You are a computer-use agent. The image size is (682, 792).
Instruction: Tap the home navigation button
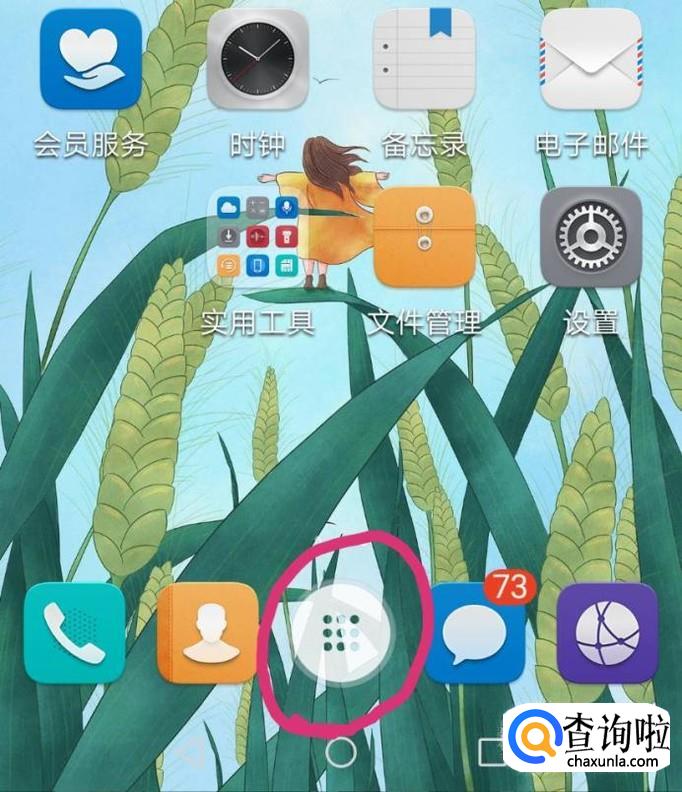[x=341, y=752]
